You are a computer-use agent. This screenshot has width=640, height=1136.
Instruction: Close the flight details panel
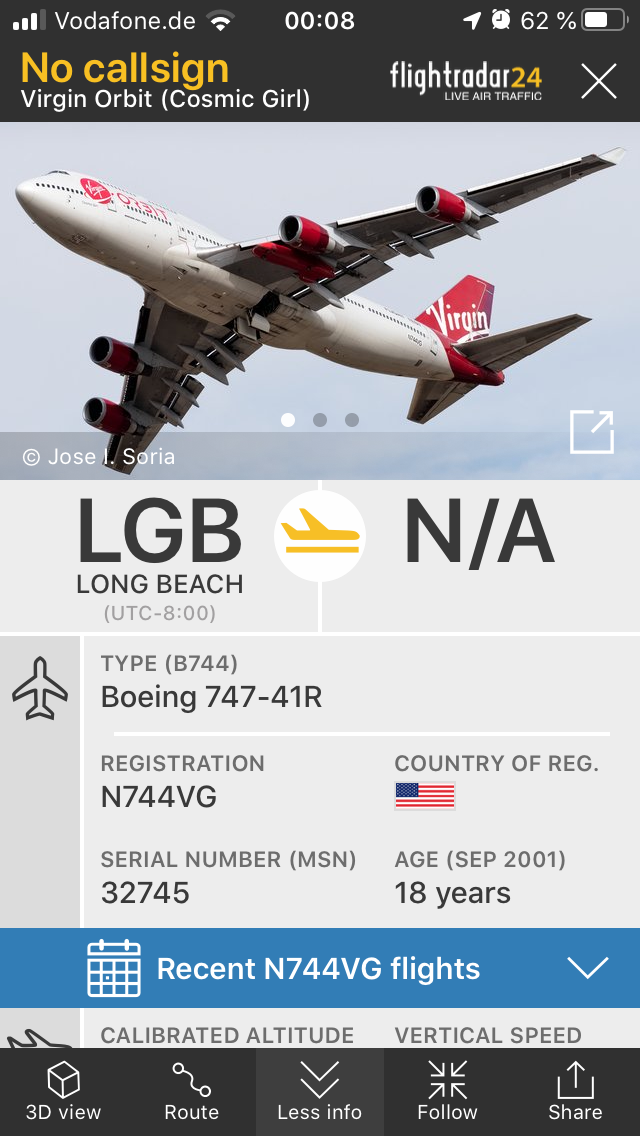tap(599, 80)
